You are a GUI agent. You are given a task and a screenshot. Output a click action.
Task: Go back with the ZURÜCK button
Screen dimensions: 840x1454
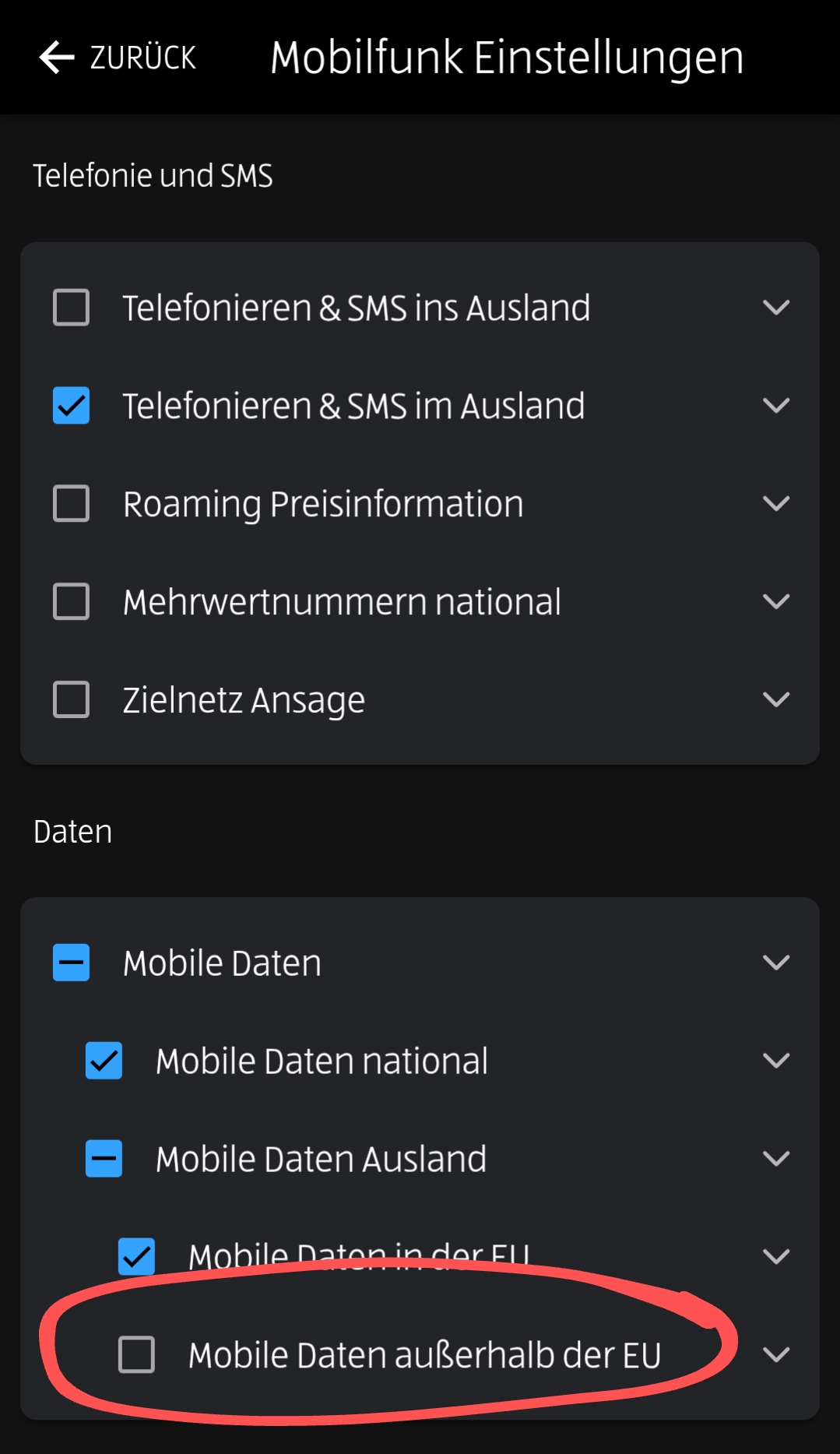pyautogui.click(x=117, y=58)
